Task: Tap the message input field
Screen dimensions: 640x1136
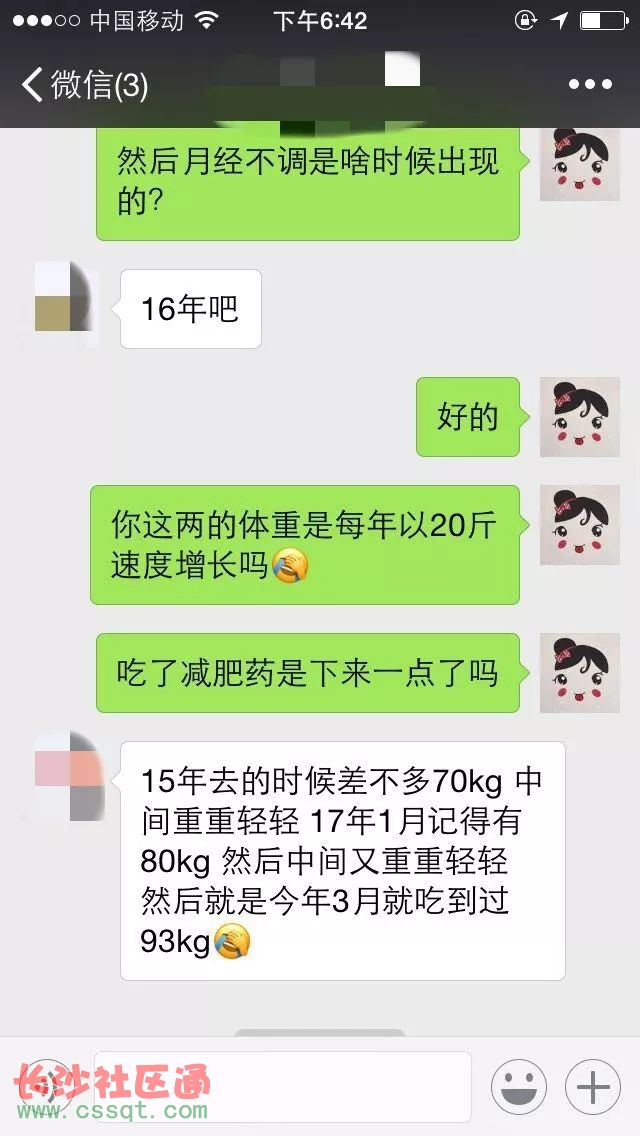Action: point(282,1086)
